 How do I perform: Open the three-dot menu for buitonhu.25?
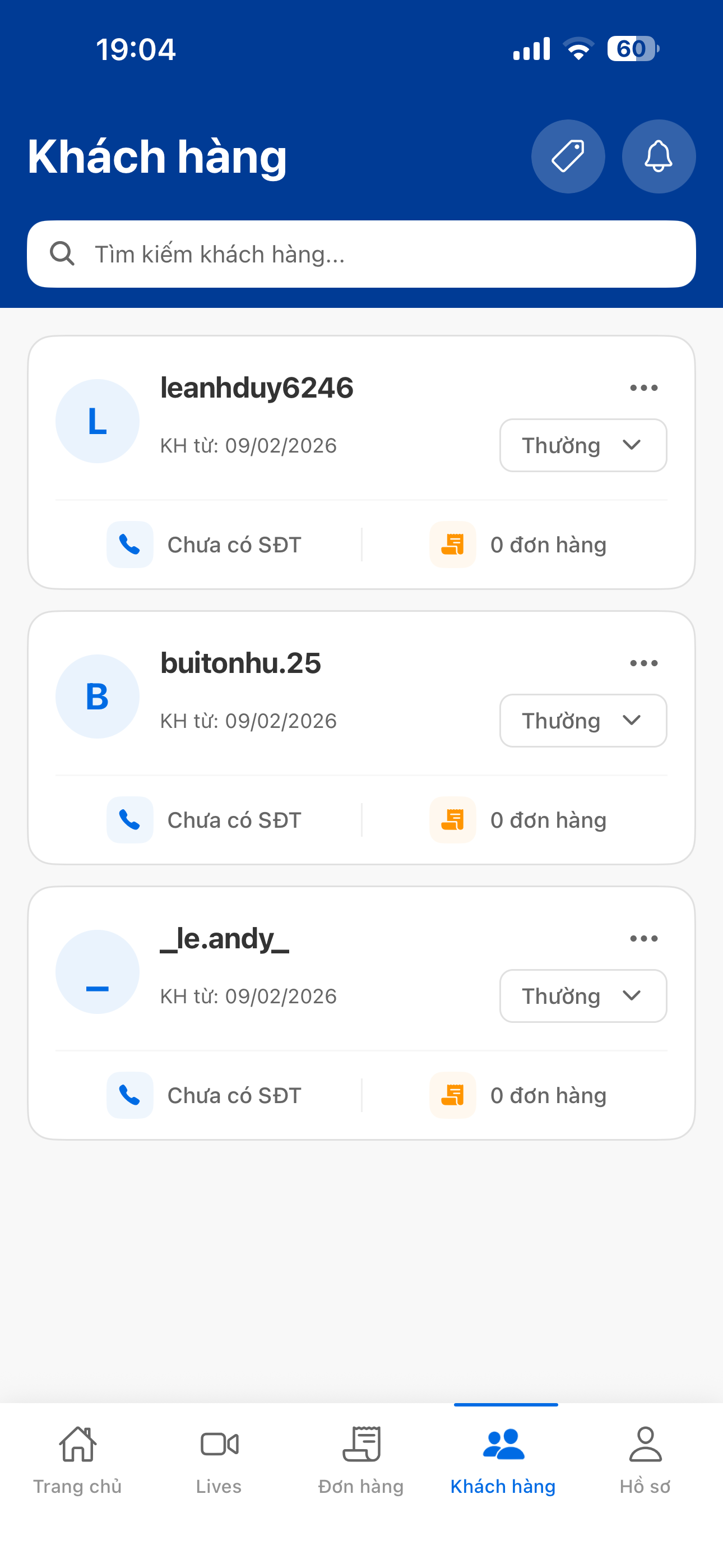643,663
